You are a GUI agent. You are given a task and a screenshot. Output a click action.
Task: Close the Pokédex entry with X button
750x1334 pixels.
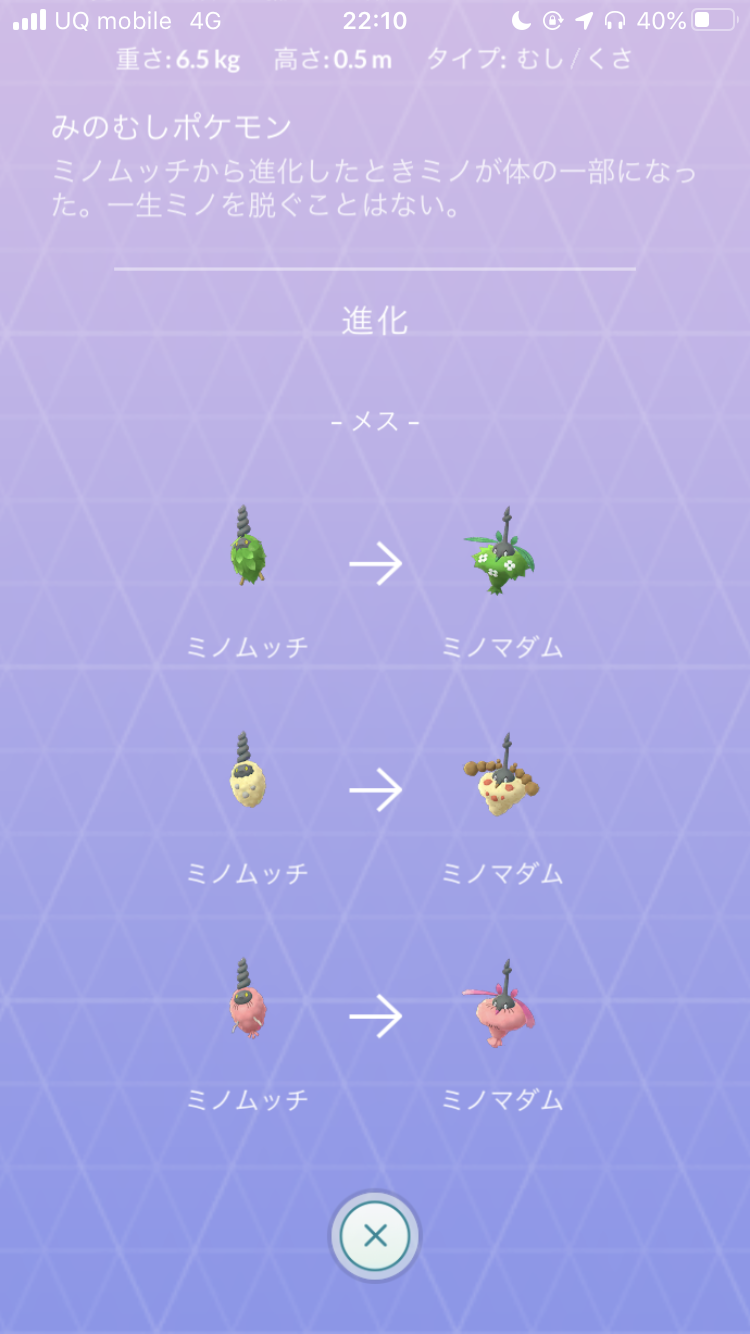(x=375, y=1236)
